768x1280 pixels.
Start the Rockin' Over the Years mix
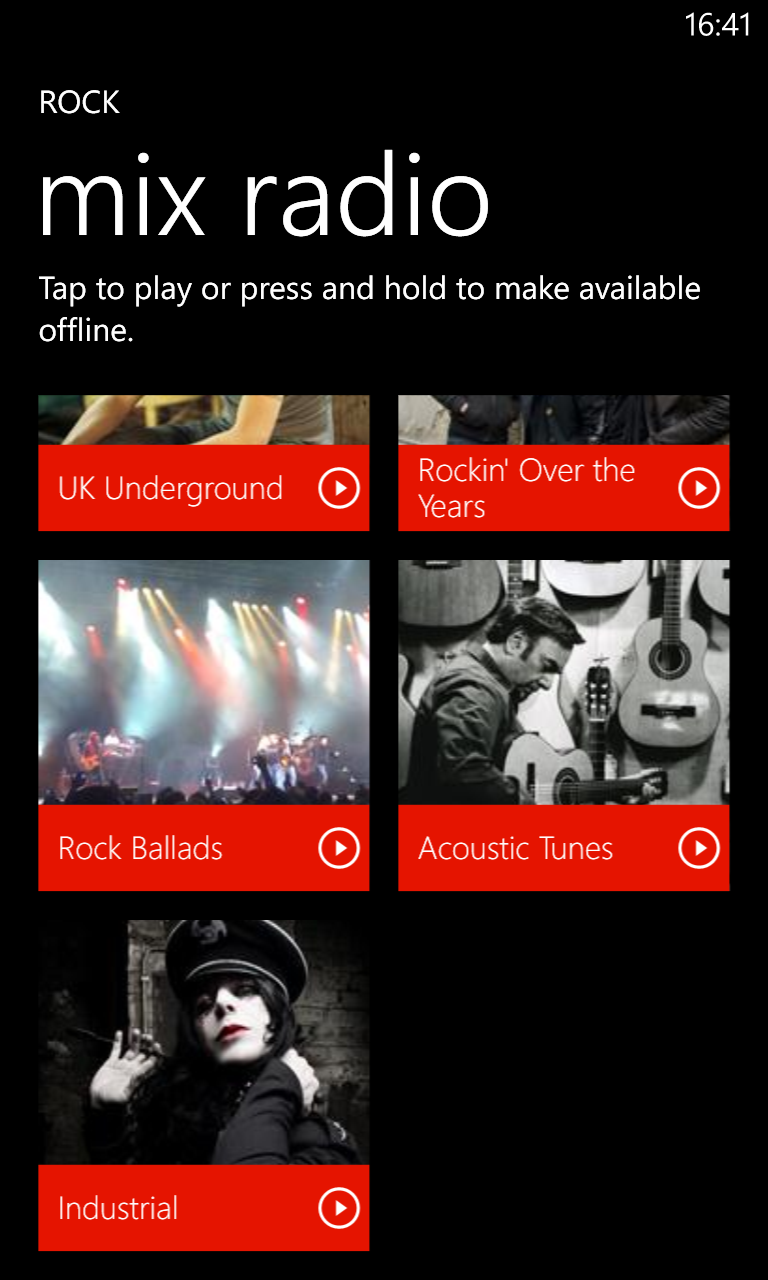pos(699,488)
